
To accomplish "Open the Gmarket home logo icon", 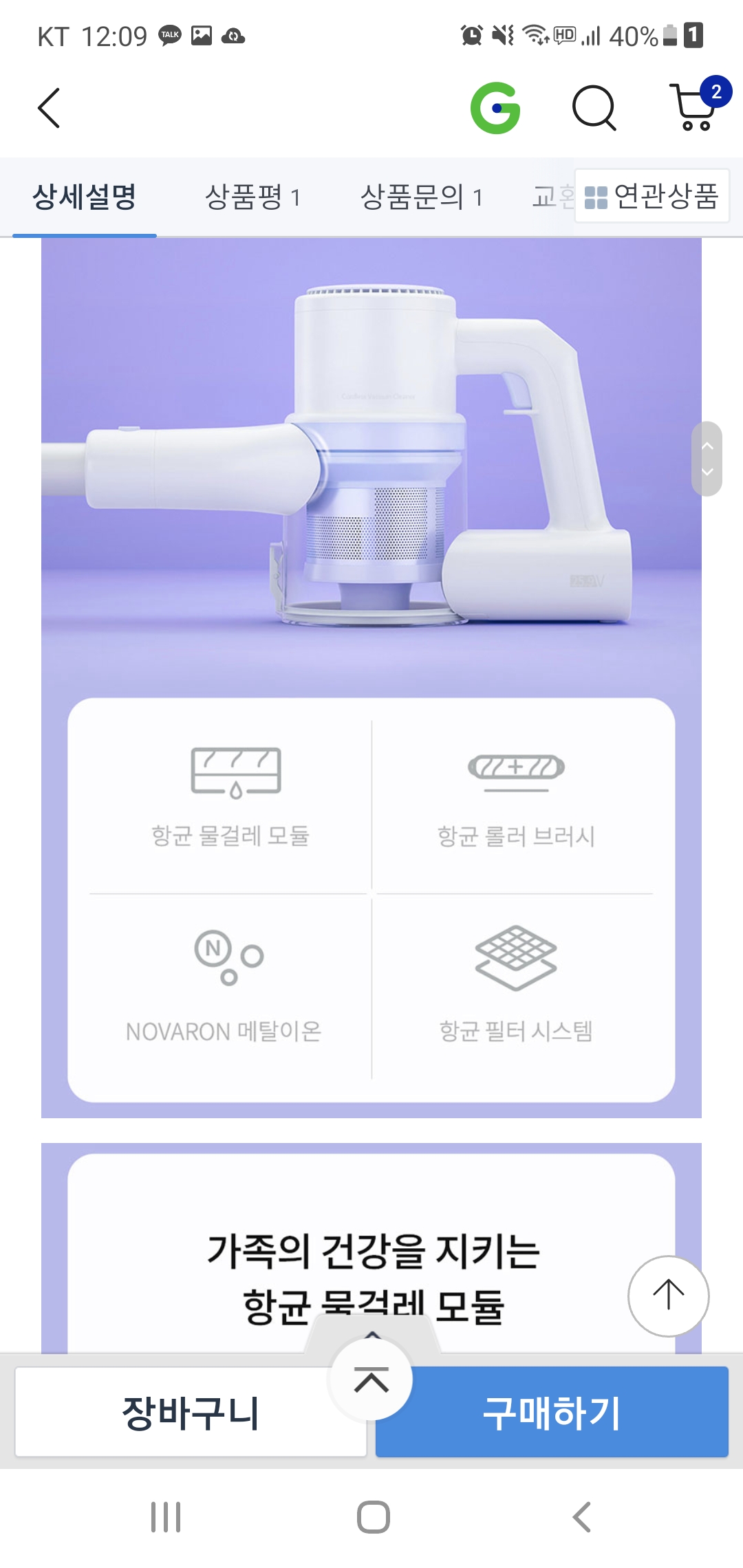I will click(x=495, y=108).
